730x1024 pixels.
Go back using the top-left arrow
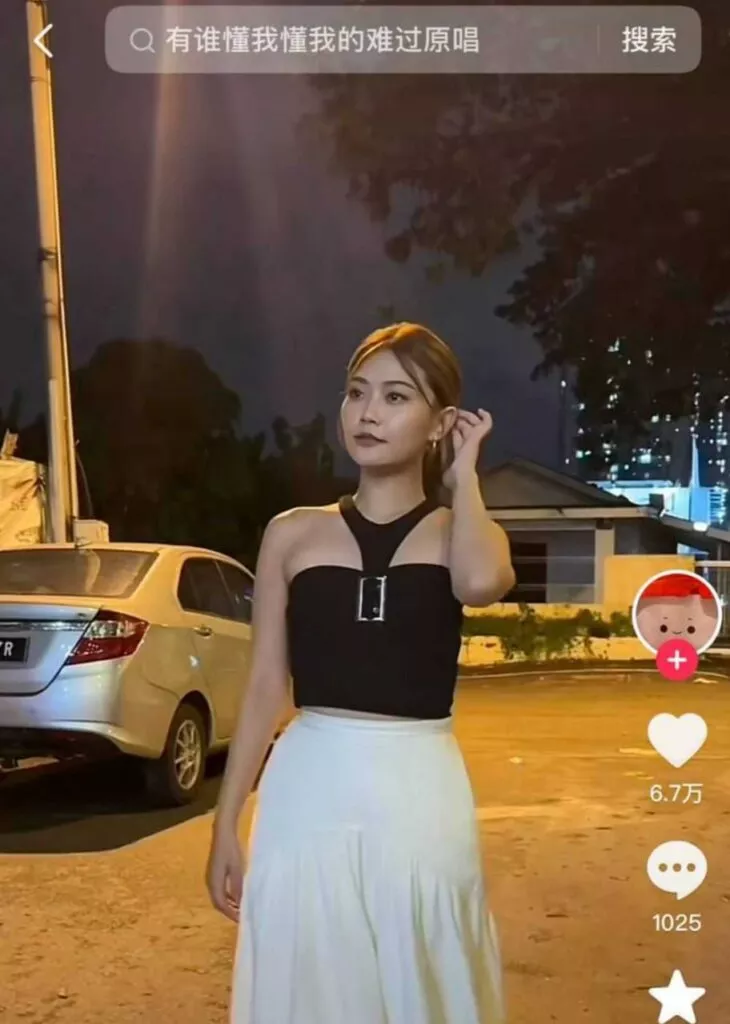click(42, 40)
